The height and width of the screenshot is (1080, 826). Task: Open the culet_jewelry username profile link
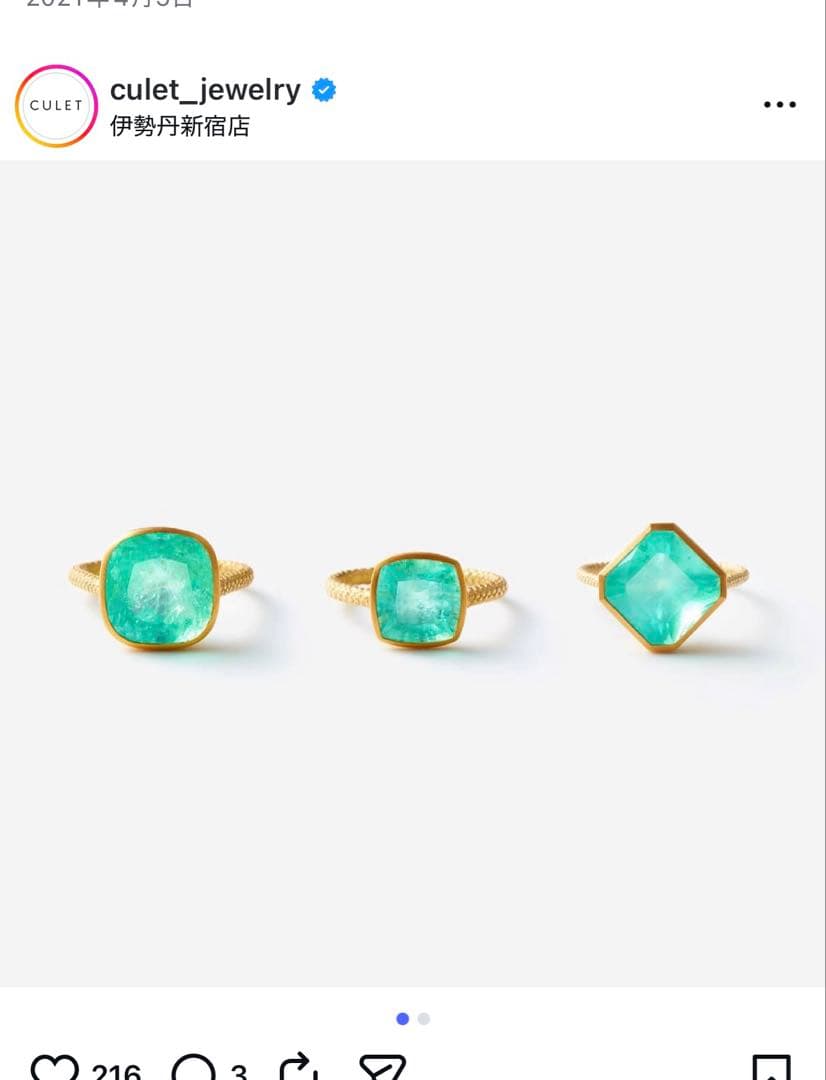click(205, 90)
